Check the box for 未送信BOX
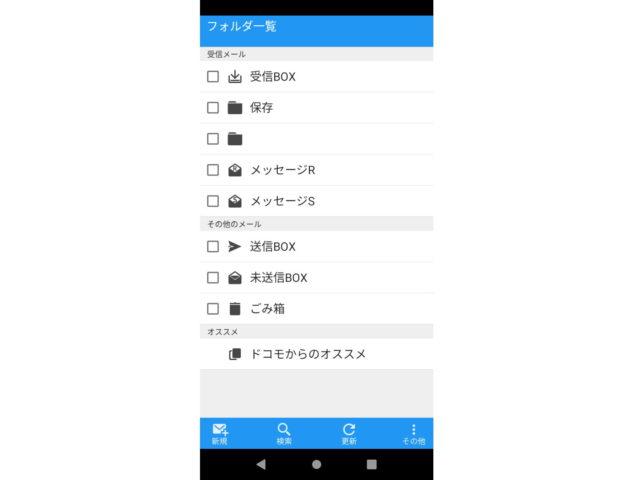 pyautogui.click(x=213, y=278)
